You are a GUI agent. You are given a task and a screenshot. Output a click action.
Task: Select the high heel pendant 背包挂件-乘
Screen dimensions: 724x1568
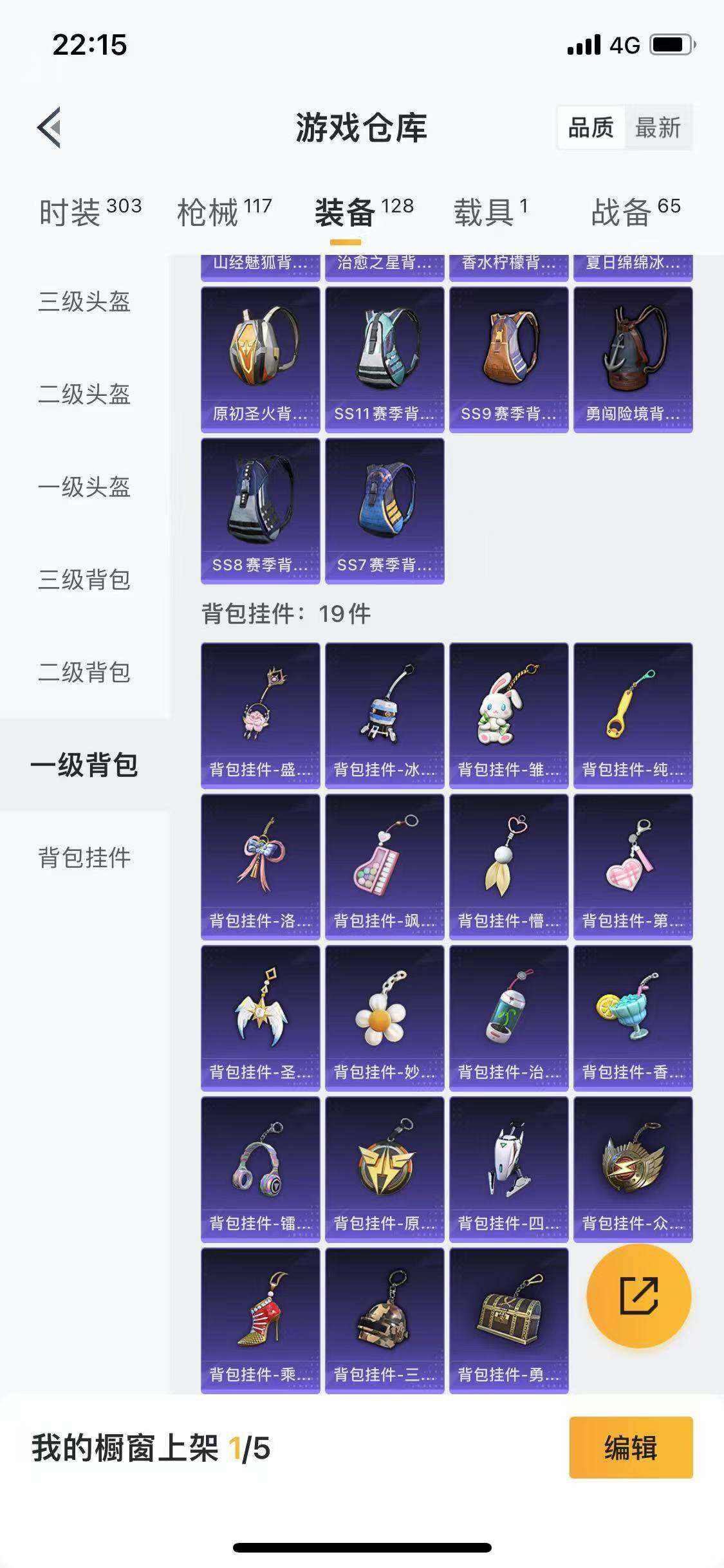coord(259,1320)
